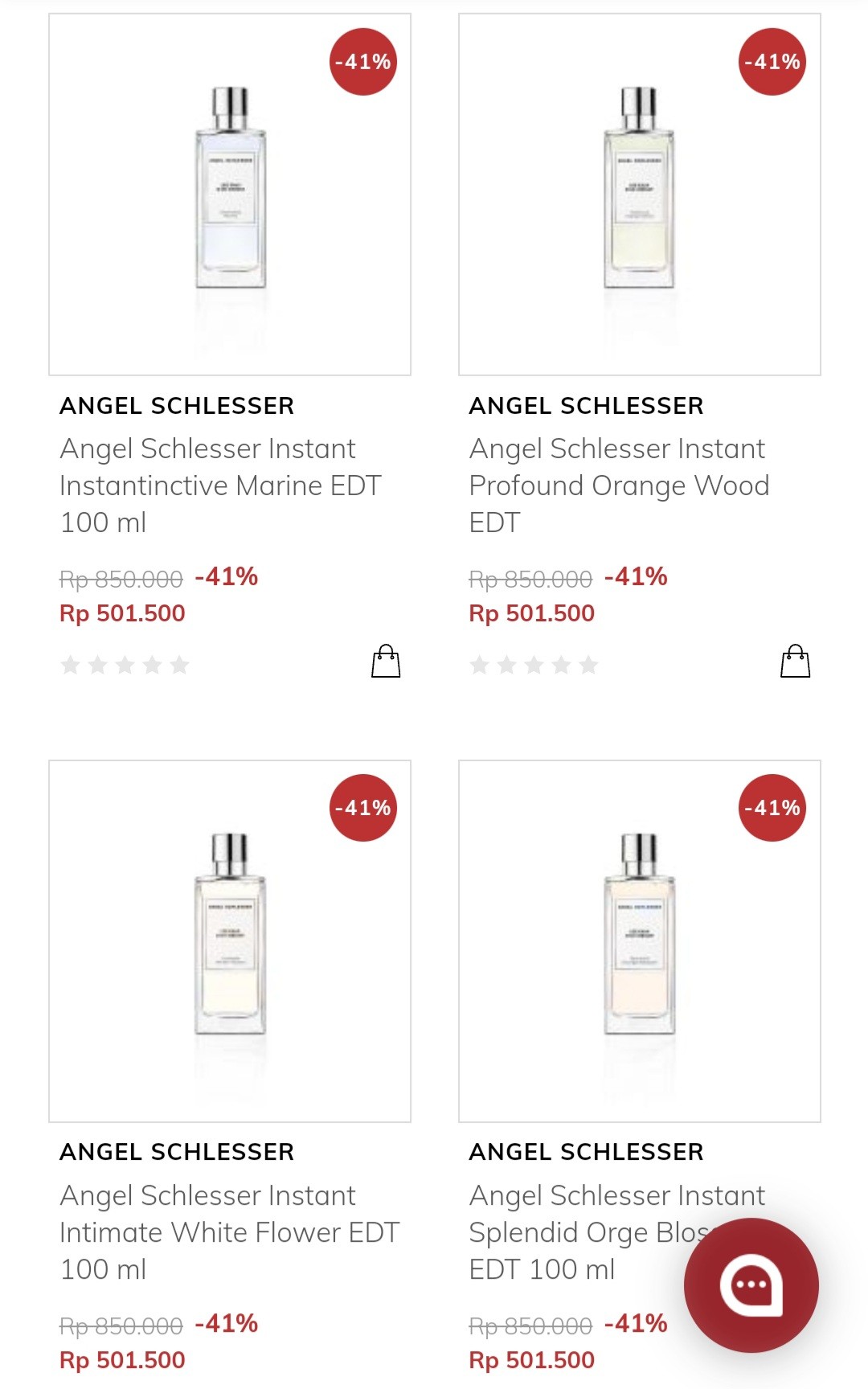View Angel Schlesser Instant Instantinctive Marine title
Image resolution: width=868 pixels, height=1389 pixels.
click(x=219, y=486)
